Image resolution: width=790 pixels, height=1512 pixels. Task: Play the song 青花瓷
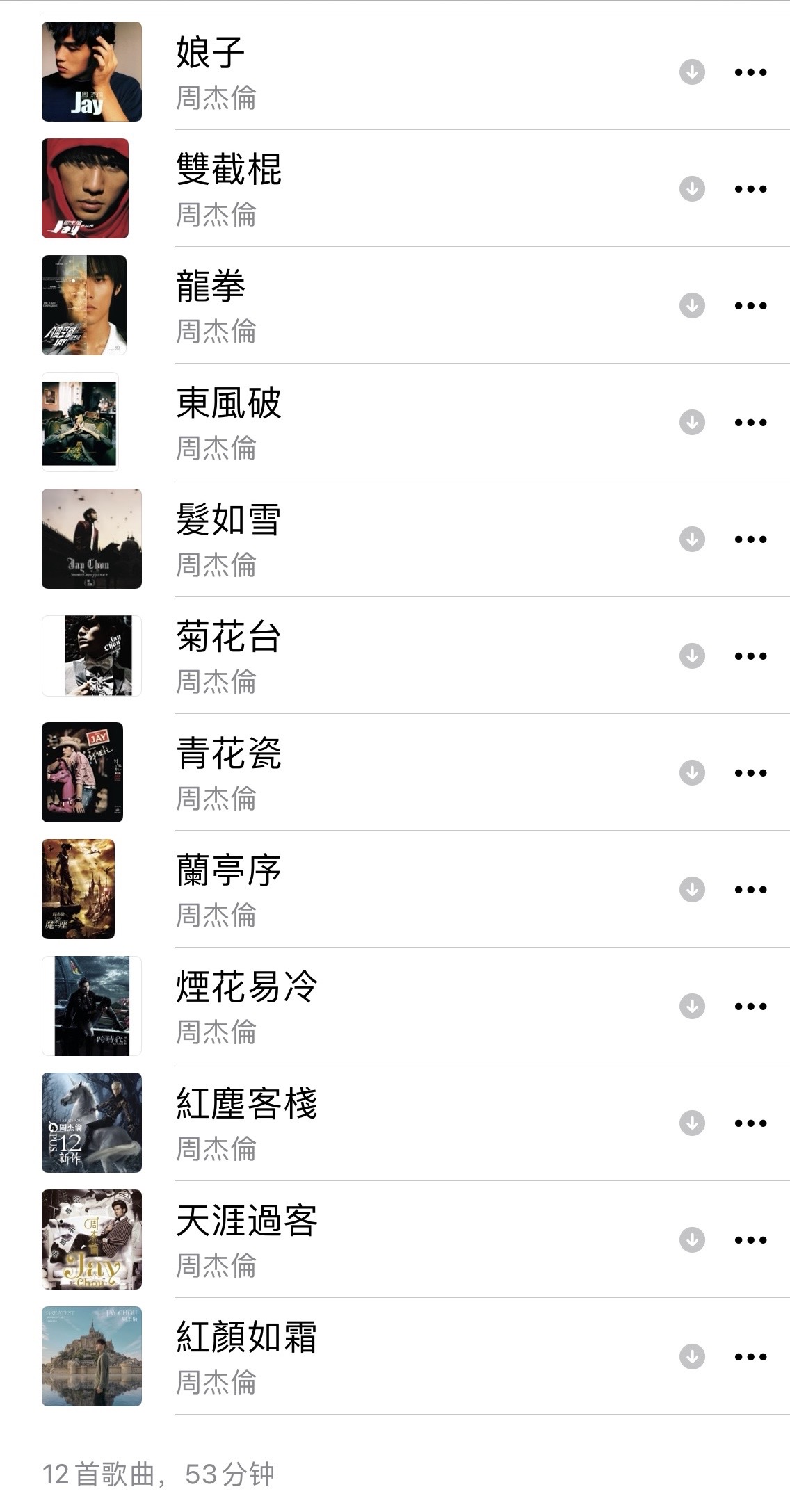pyautogui.click(x=229, y=754)
